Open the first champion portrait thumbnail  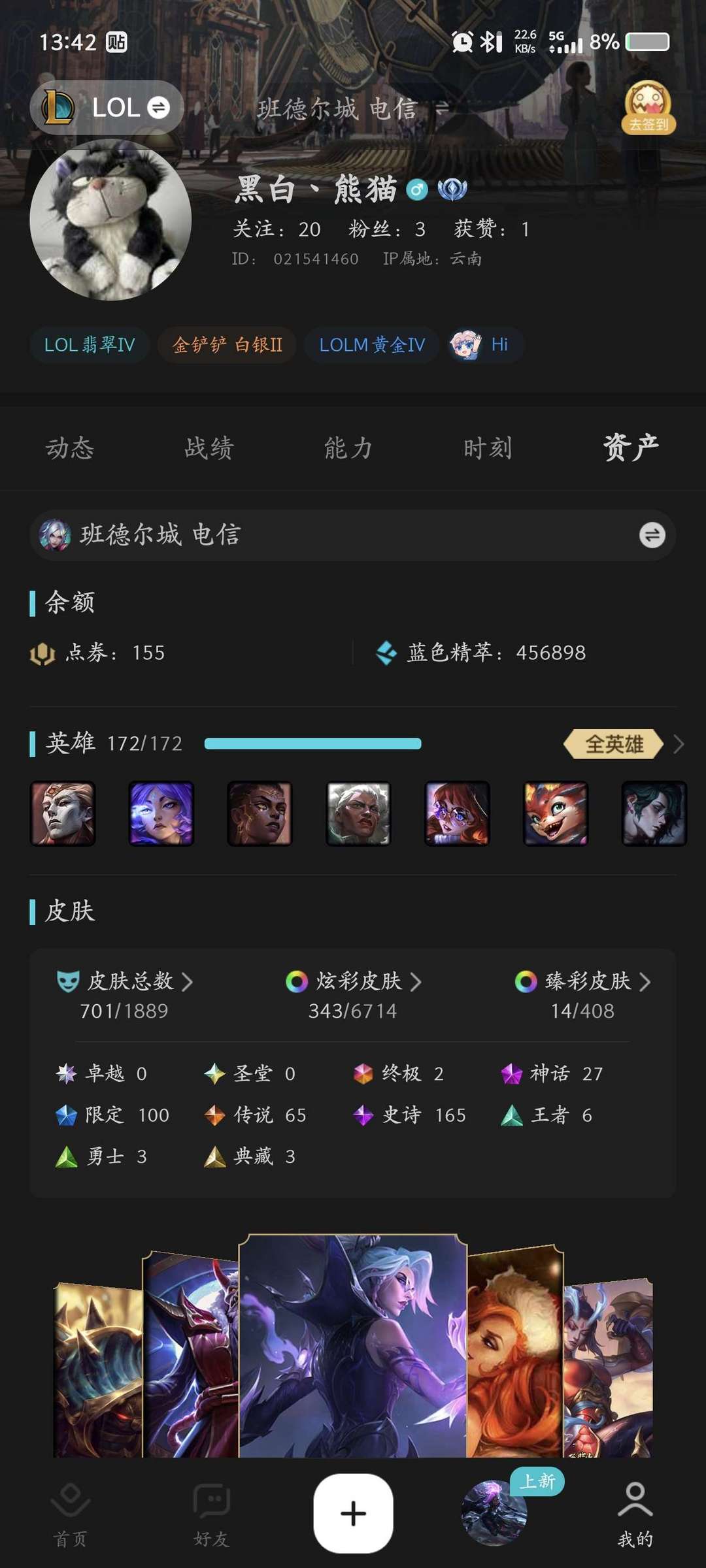point(63,813)
